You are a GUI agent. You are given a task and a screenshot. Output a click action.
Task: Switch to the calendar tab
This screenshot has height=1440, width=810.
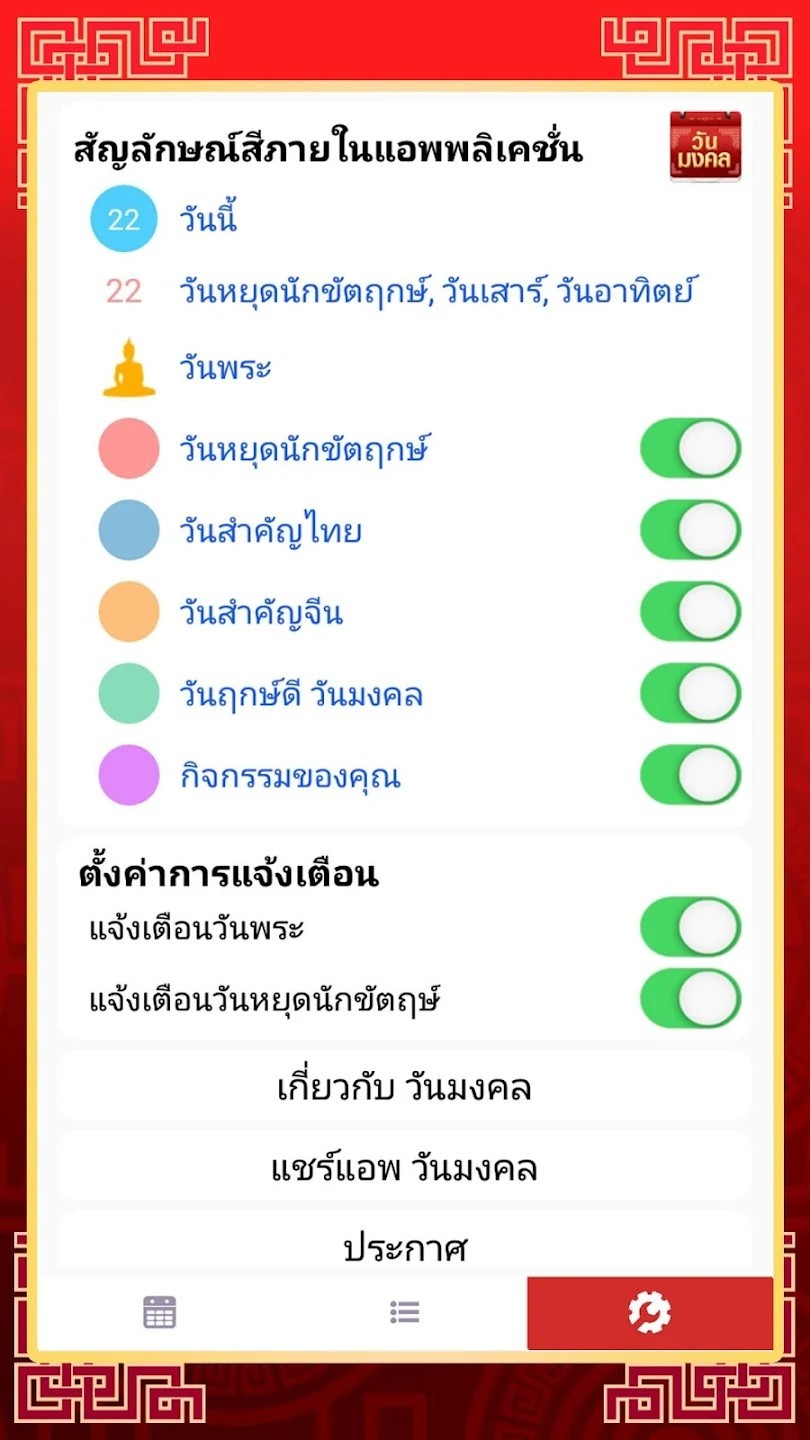(160, 1312)
